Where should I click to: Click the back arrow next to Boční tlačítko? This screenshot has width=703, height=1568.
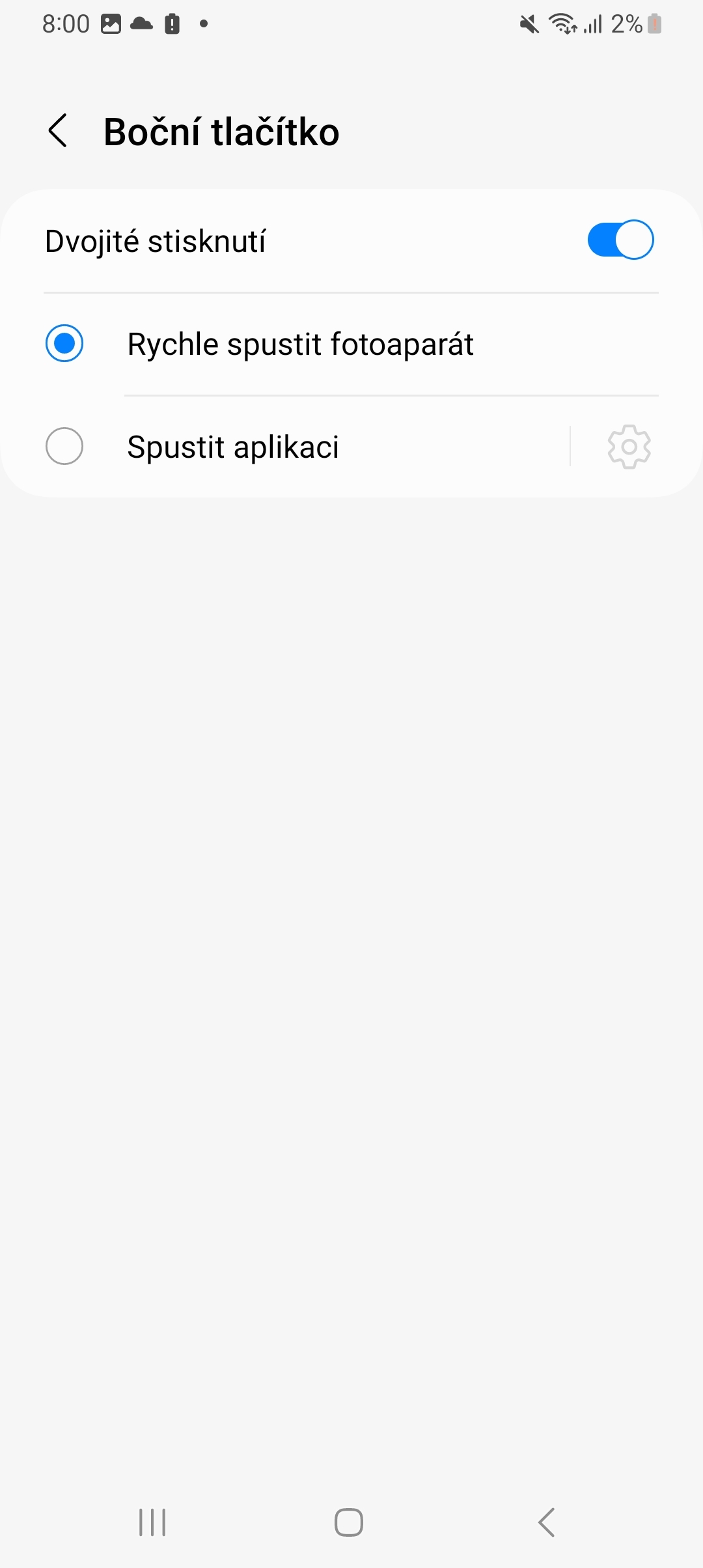(x=59, y=131)
